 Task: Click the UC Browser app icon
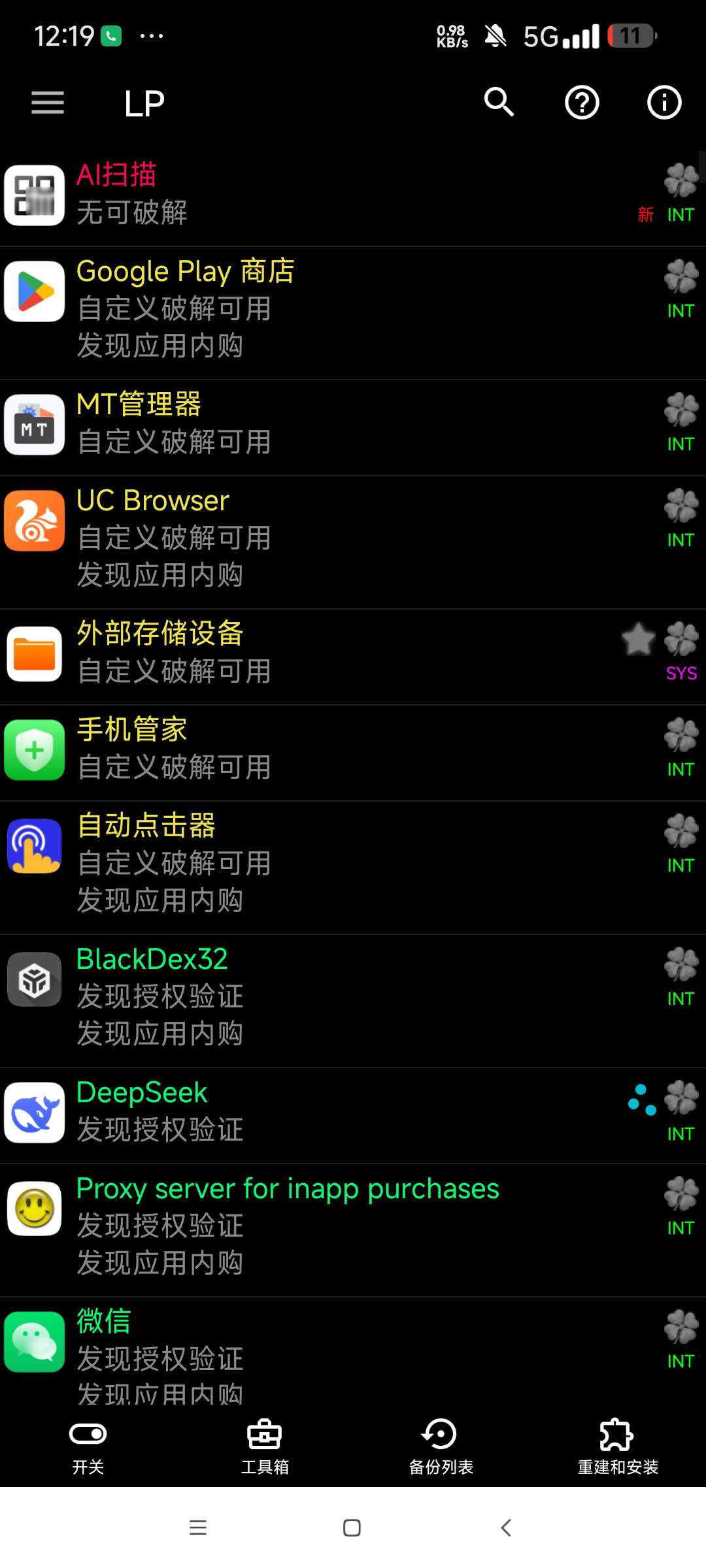(x=34, y=521)
